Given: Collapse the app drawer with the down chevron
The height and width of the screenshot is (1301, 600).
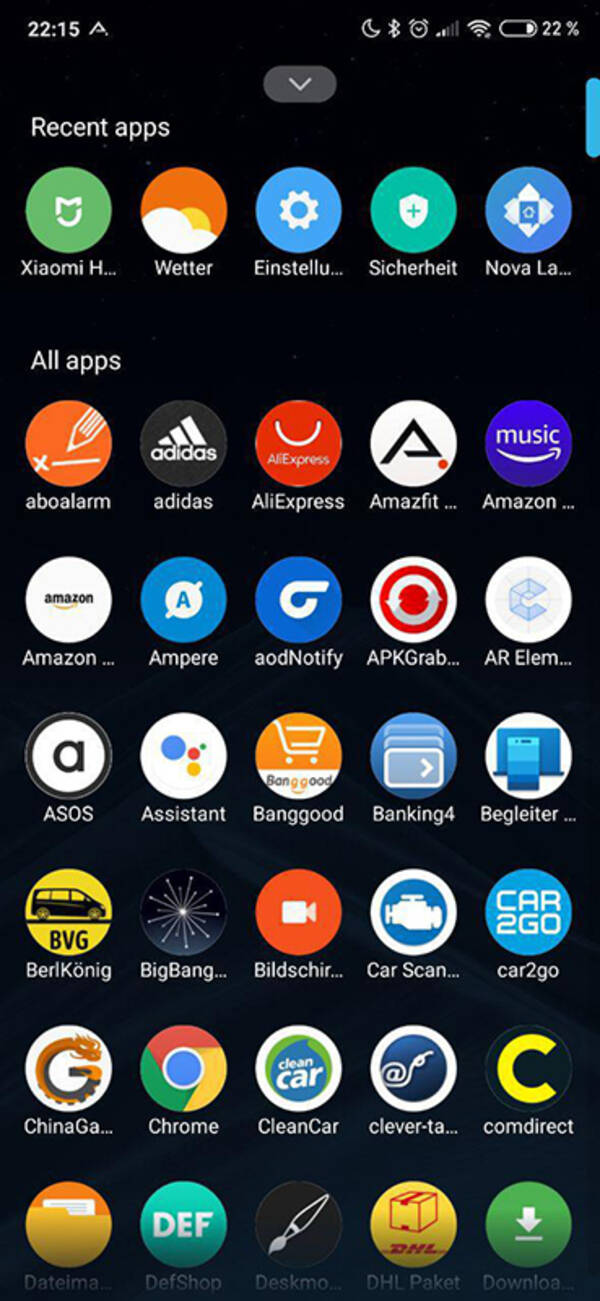Looking at the screenshot, I should (300, 84).
